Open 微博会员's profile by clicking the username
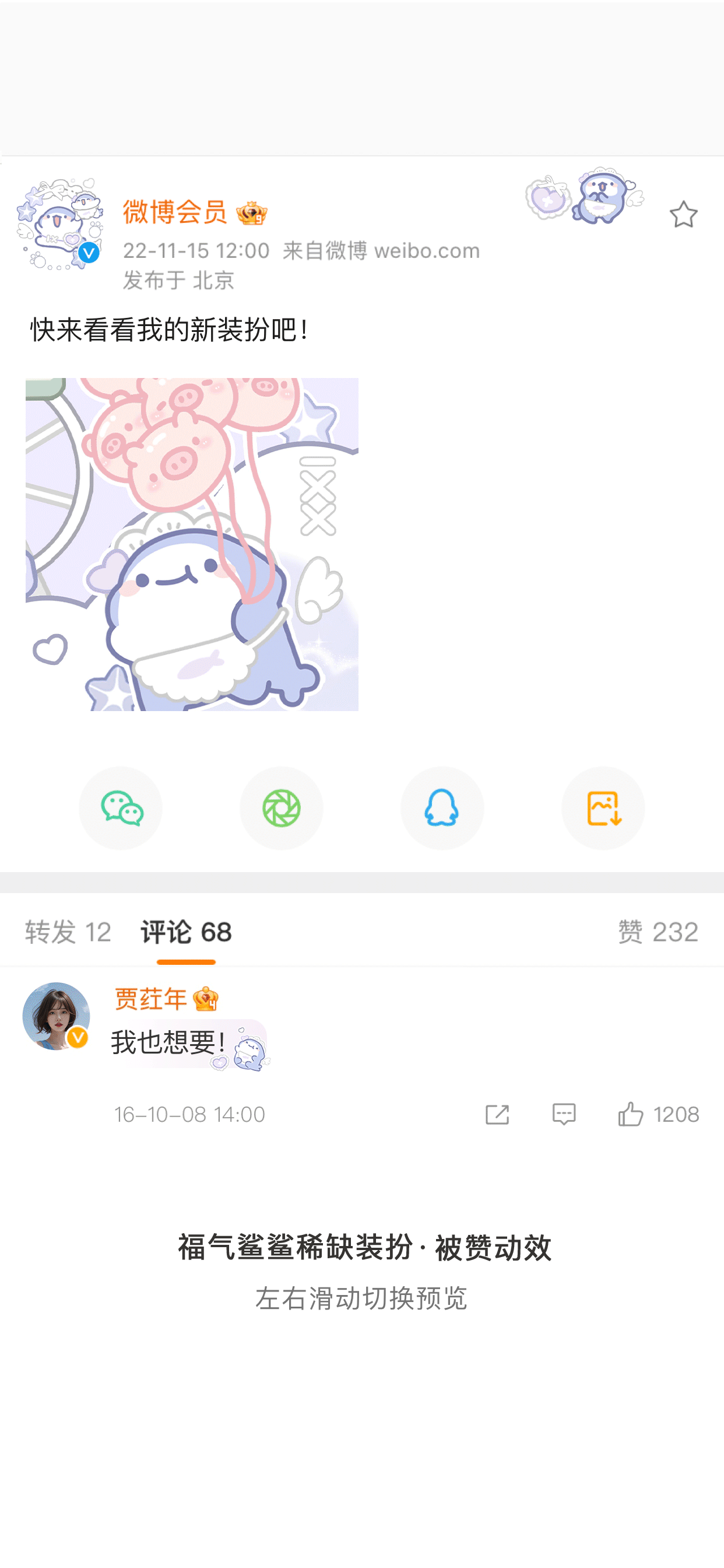This screenshot has width=724, height=1568. tap(177, 213)
